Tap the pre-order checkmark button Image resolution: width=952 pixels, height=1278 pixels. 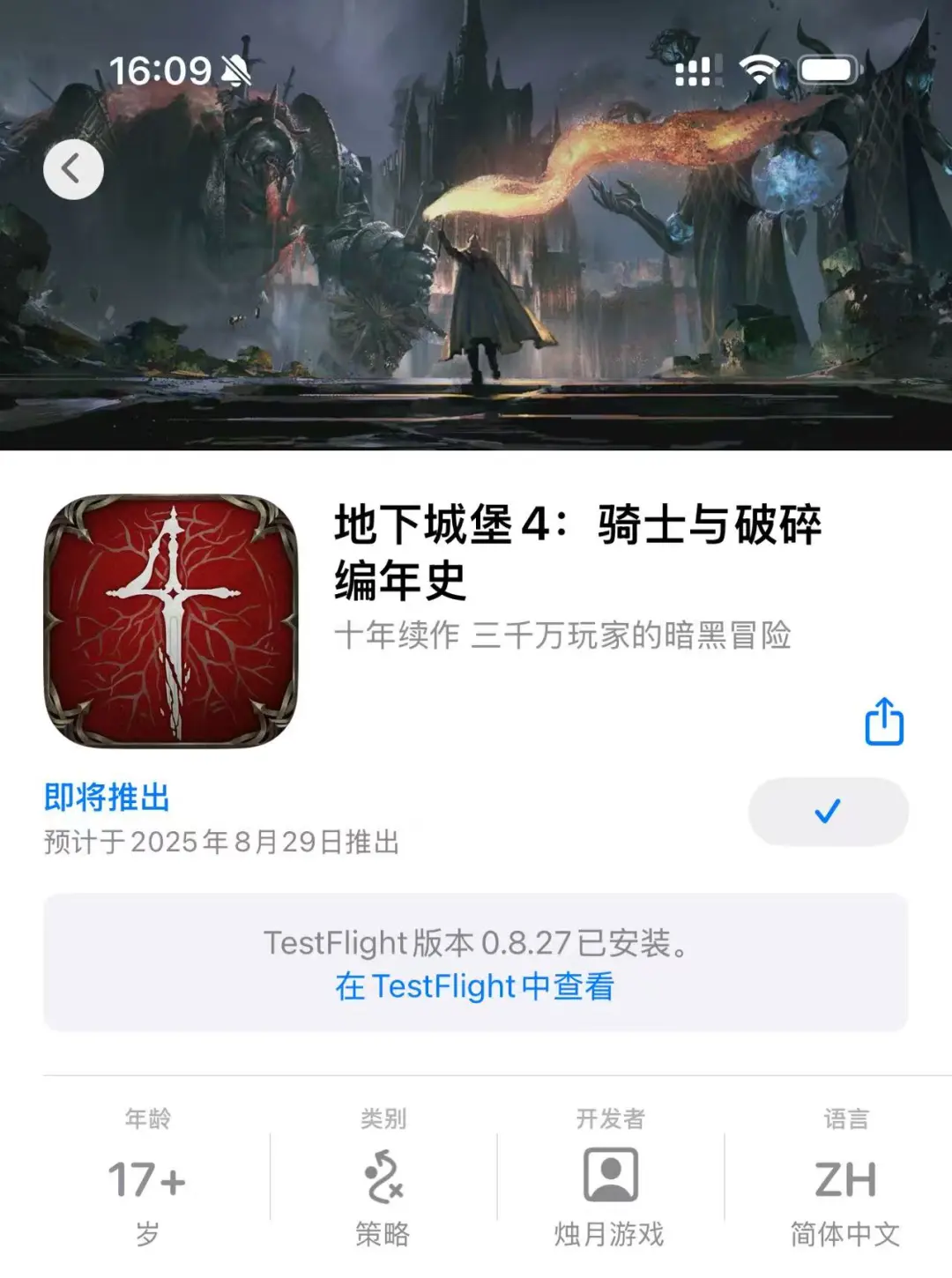pyautogui.click(x=828, y=811)
